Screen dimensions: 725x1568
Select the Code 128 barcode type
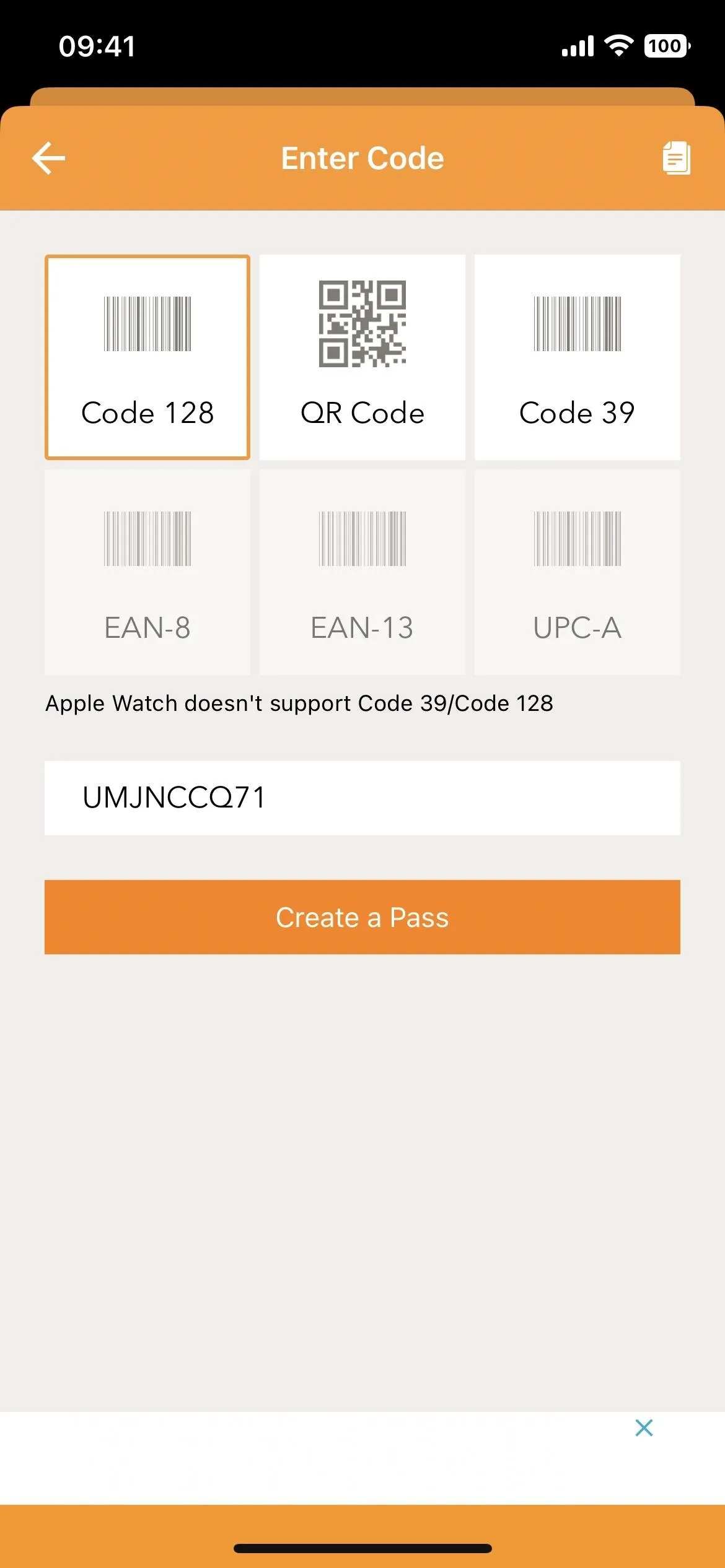147,357
